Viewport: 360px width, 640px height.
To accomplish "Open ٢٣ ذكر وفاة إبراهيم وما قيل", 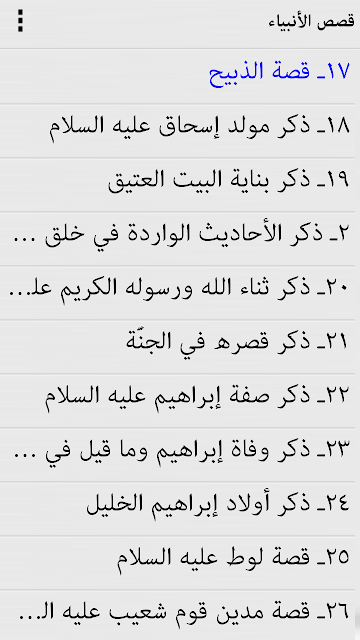I will coord(180,454).
